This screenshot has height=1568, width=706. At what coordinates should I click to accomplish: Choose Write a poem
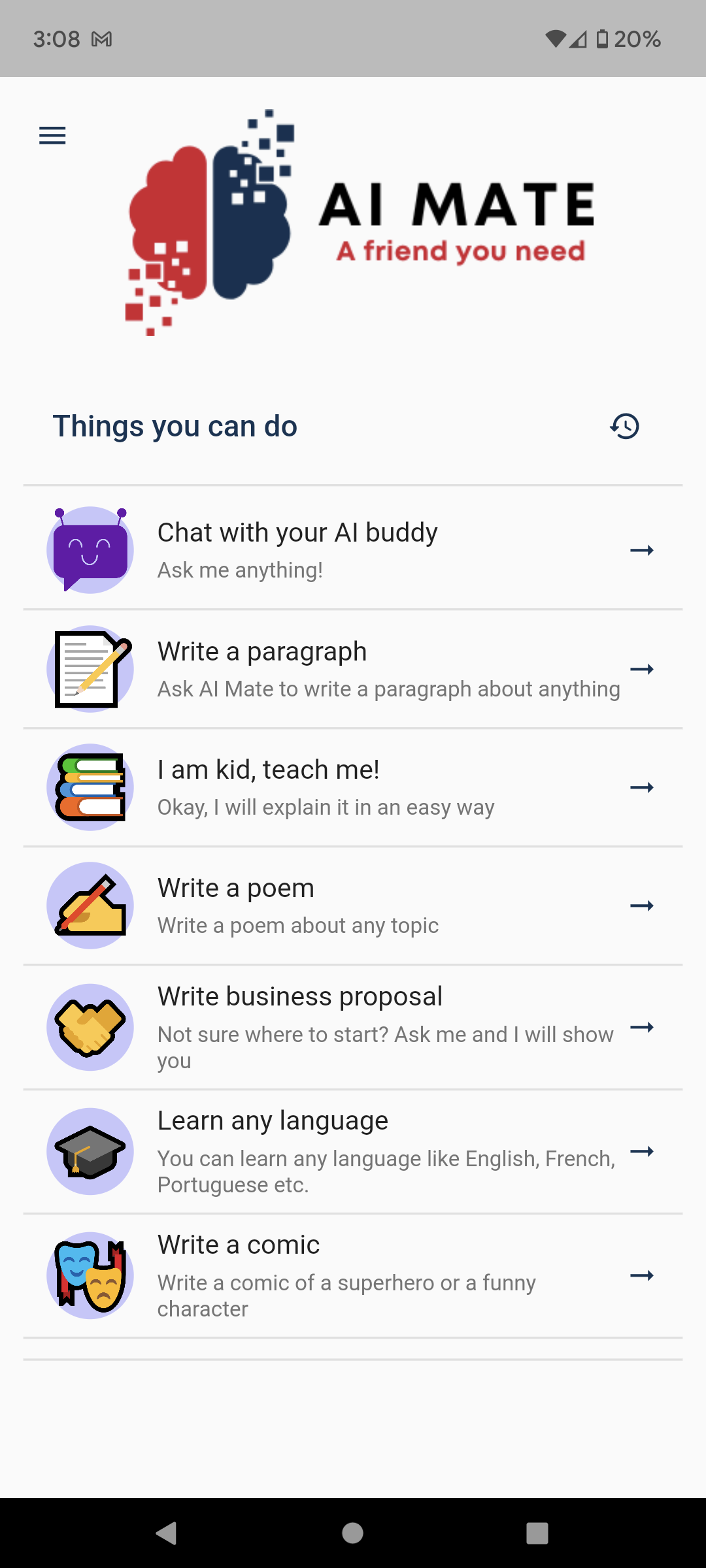pos(353,906)
